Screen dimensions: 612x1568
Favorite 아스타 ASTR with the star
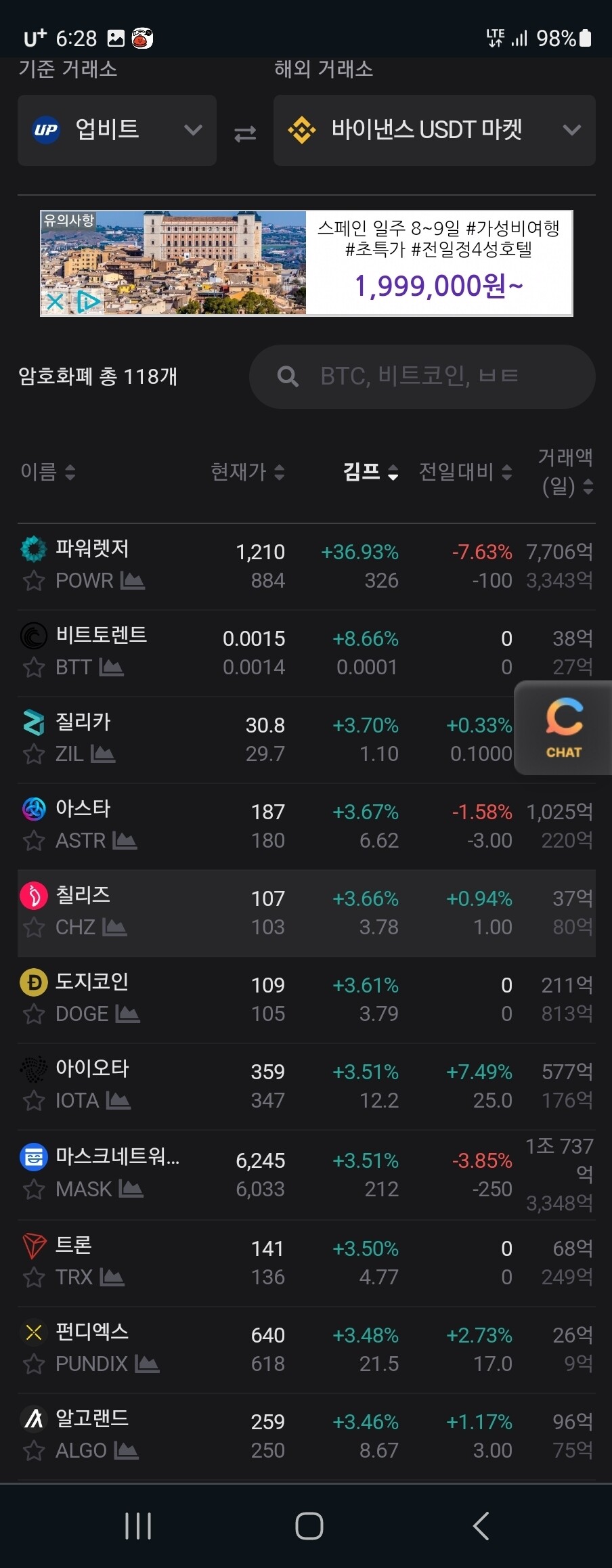point(33,841)
